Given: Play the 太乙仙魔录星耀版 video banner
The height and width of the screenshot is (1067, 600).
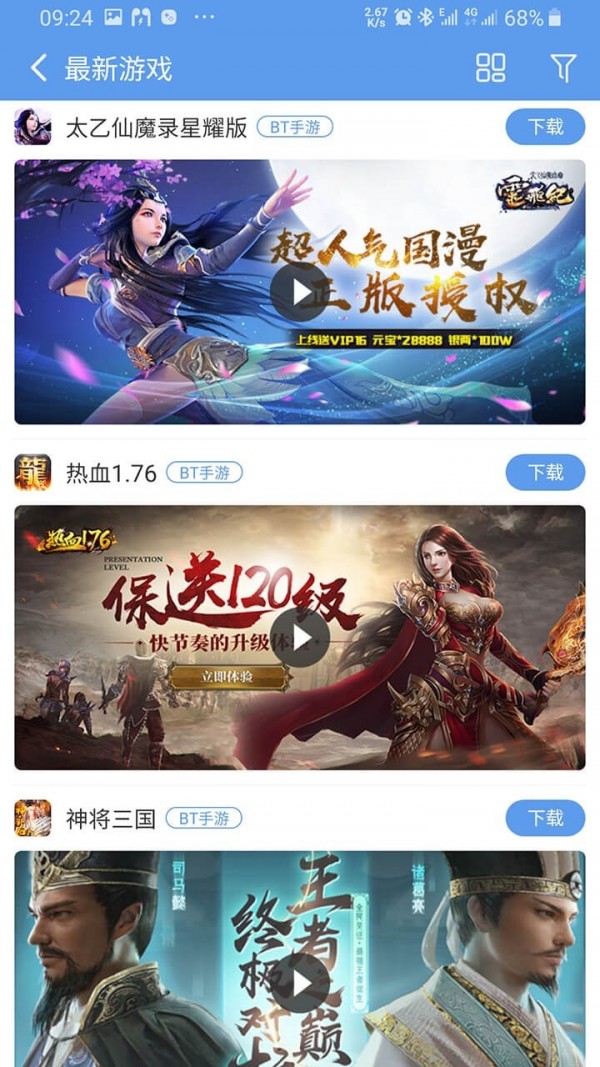Looking at the screenshot, I should click(x=299, y=292).
